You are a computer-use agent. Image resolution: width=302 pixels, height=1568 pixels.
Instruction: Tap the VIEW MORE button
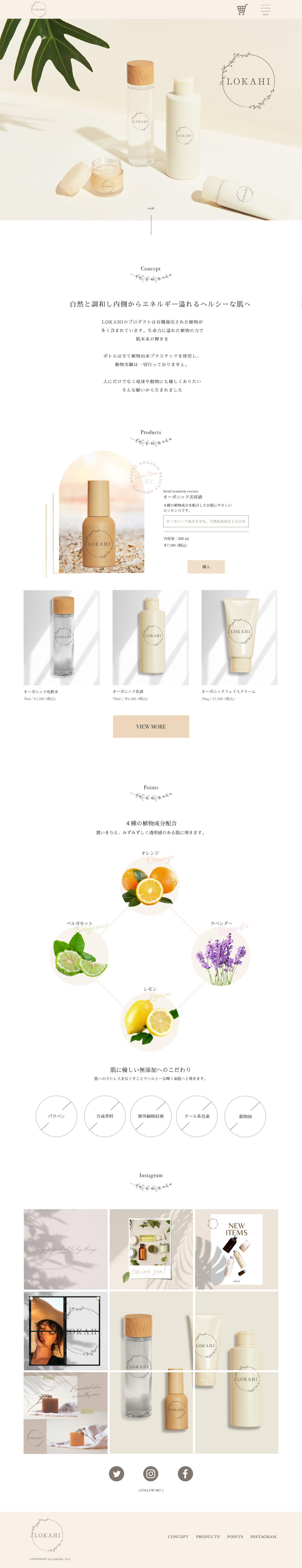151,726
